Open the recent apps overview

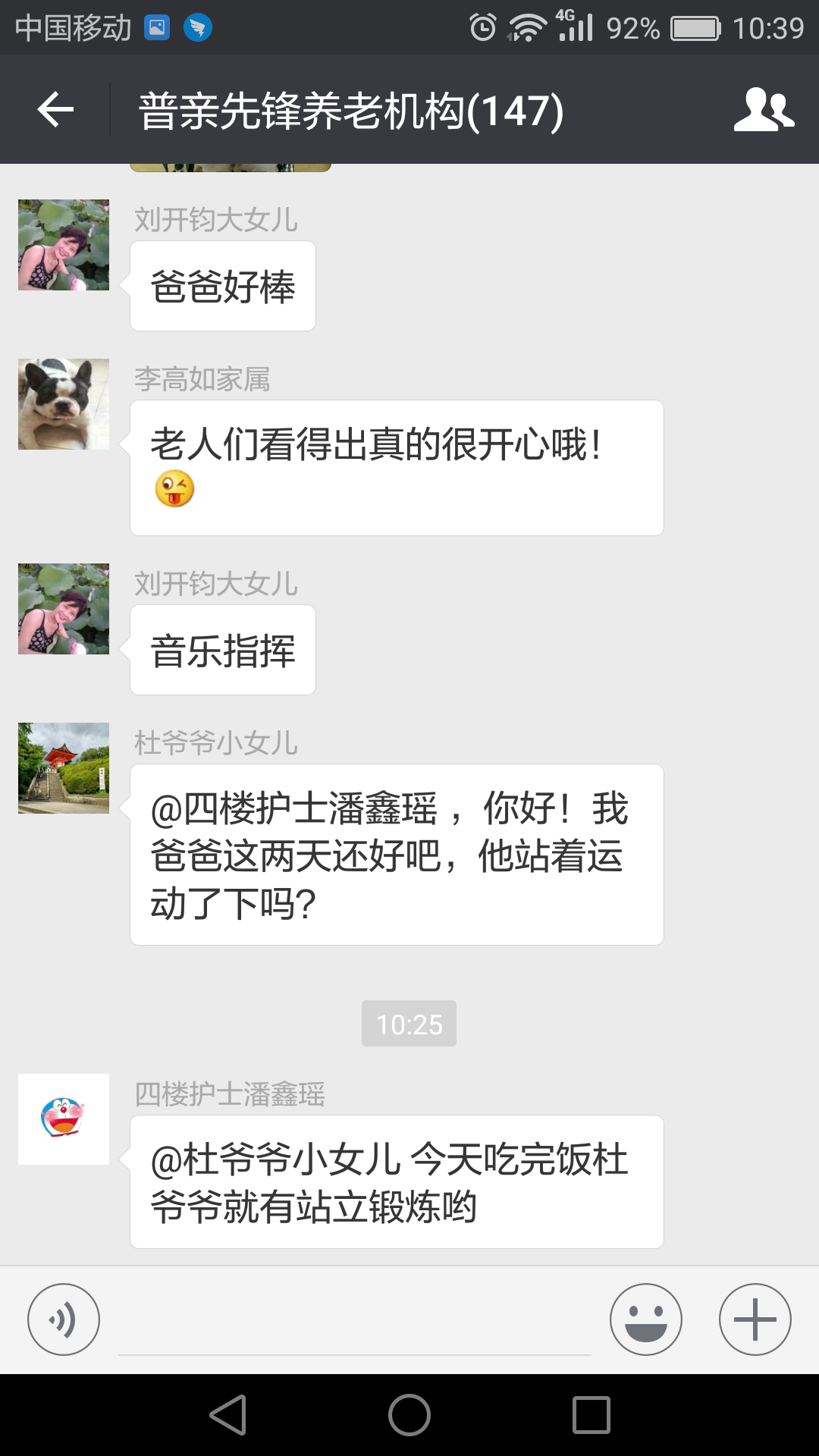591,1415
